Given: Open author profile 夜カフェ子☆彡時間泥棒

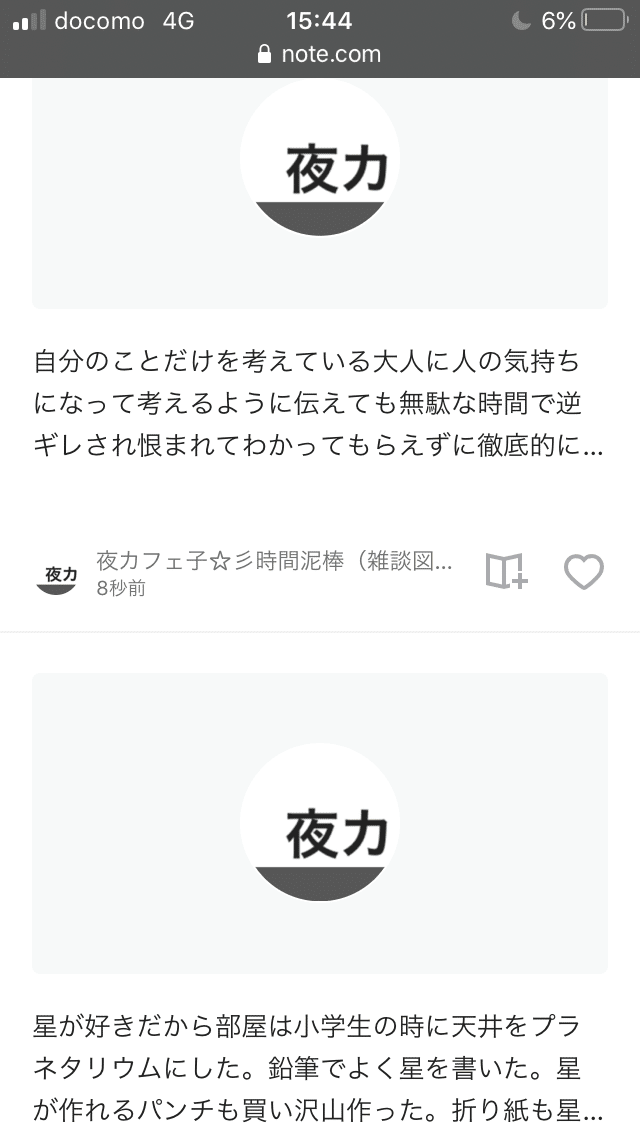Looking at the screenshot, I should (x=274, y=561).
